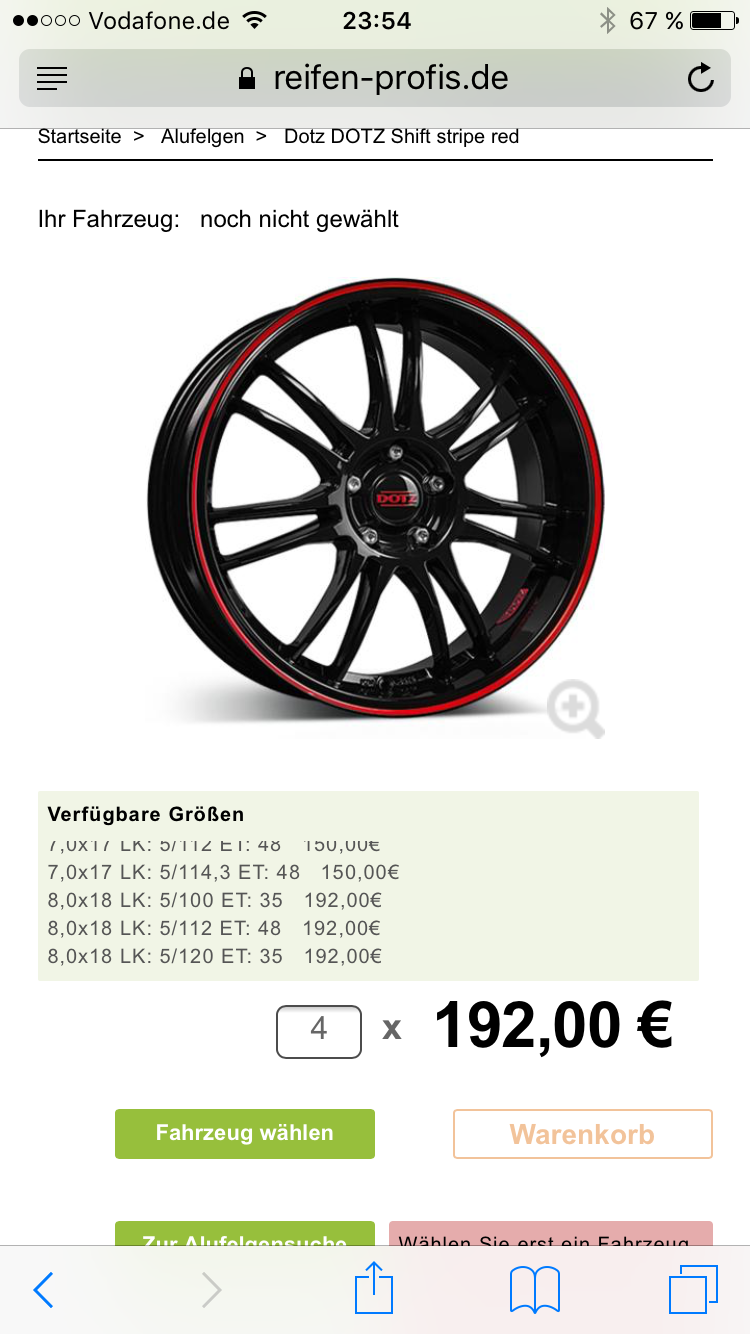Share this page

pos(375,1288)
